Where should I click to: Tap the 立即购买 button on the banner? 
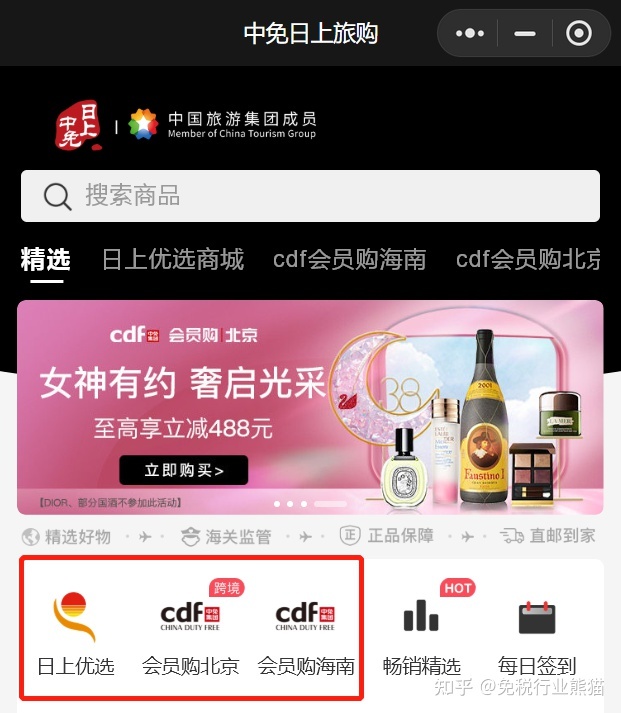183,469
